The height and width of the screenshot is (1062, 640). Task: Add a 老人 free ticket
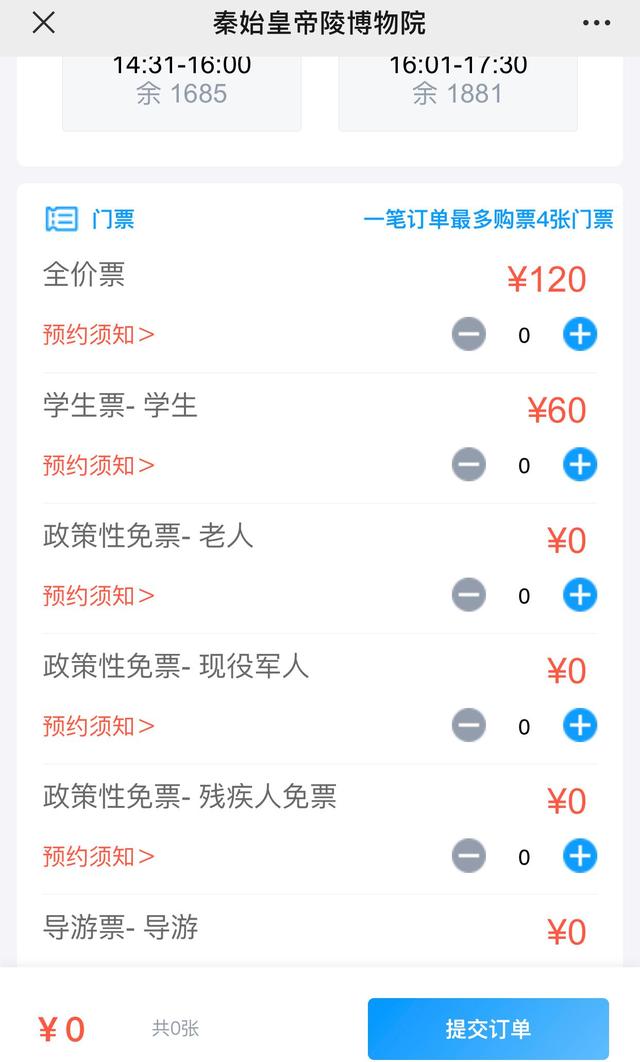tap(580, 595)
